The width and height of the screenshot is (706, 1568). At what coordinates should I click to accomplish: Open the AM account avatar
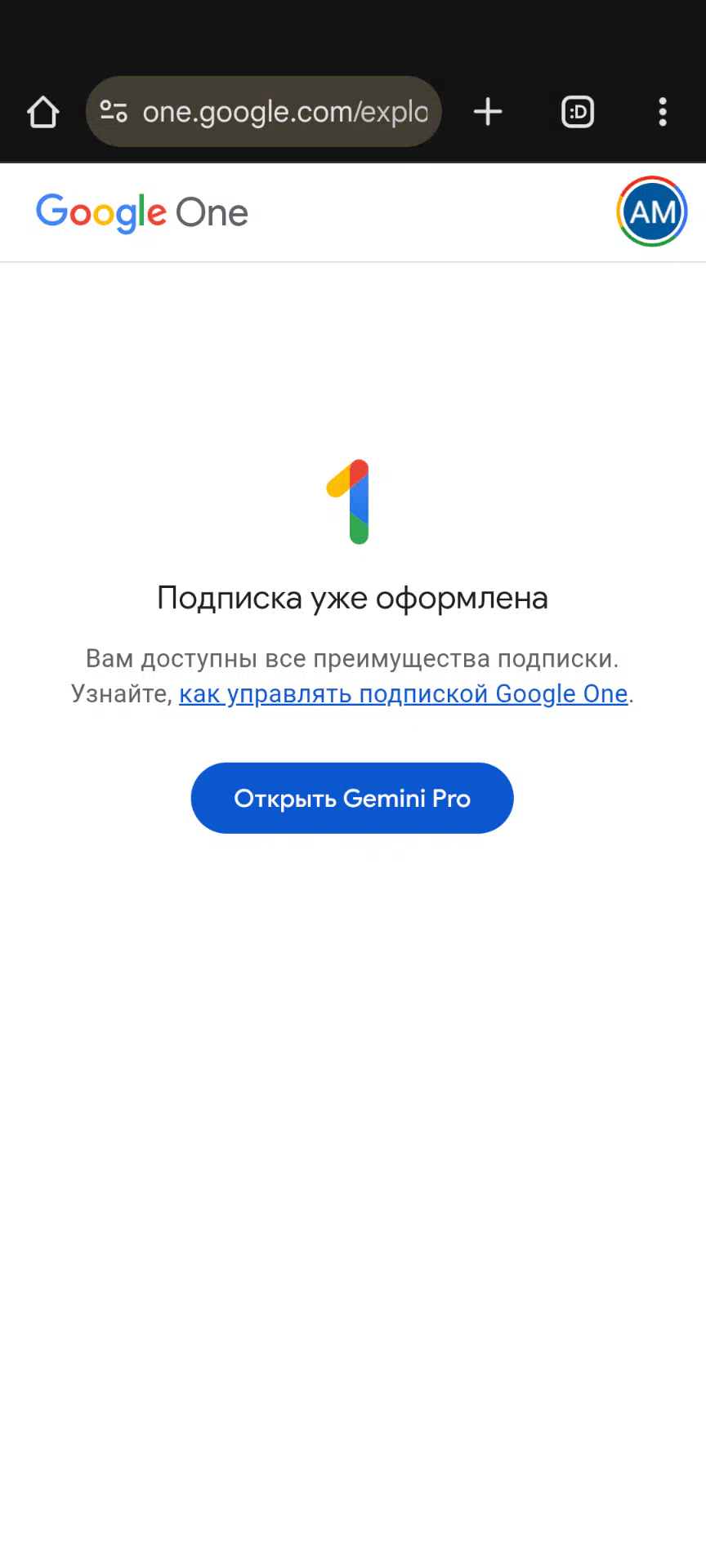pos(652,212)
